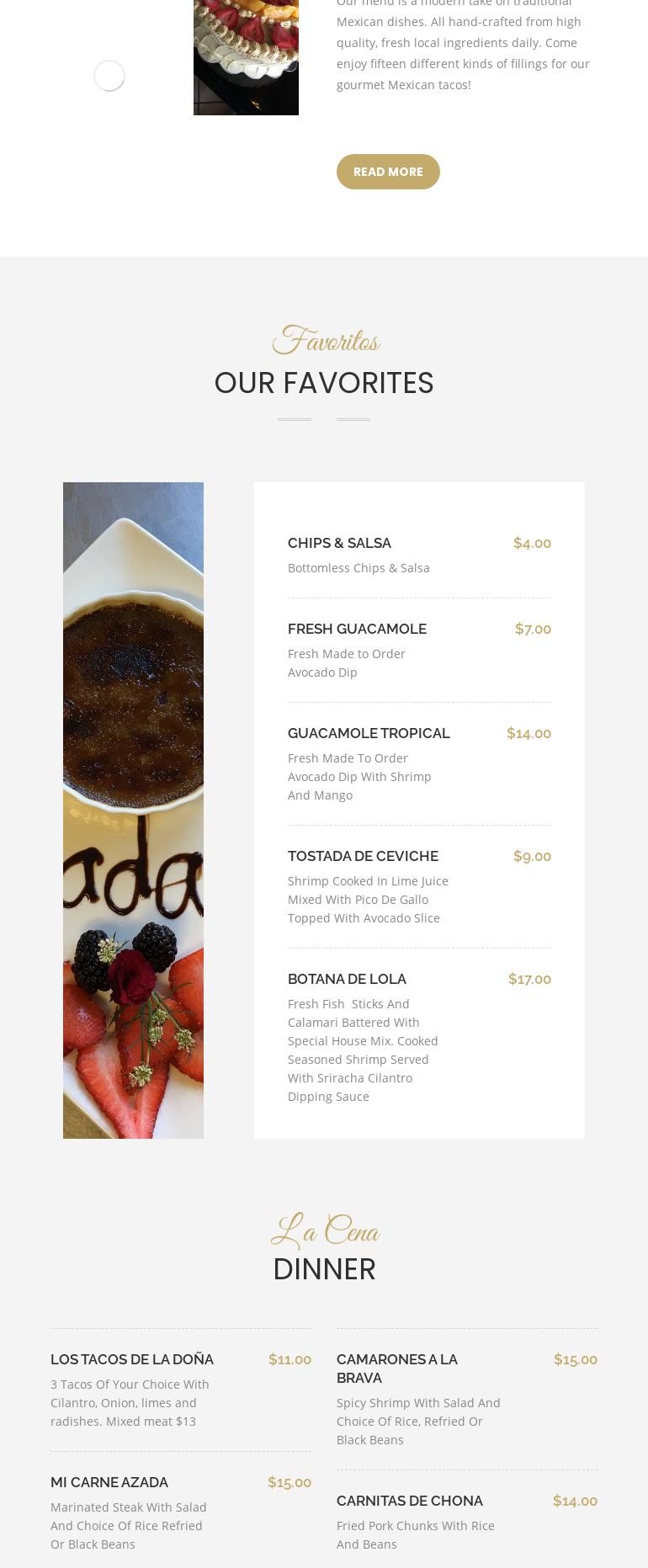Tap the Read More button
Viewport: 648px width, 1568px height.
point(388,172)
